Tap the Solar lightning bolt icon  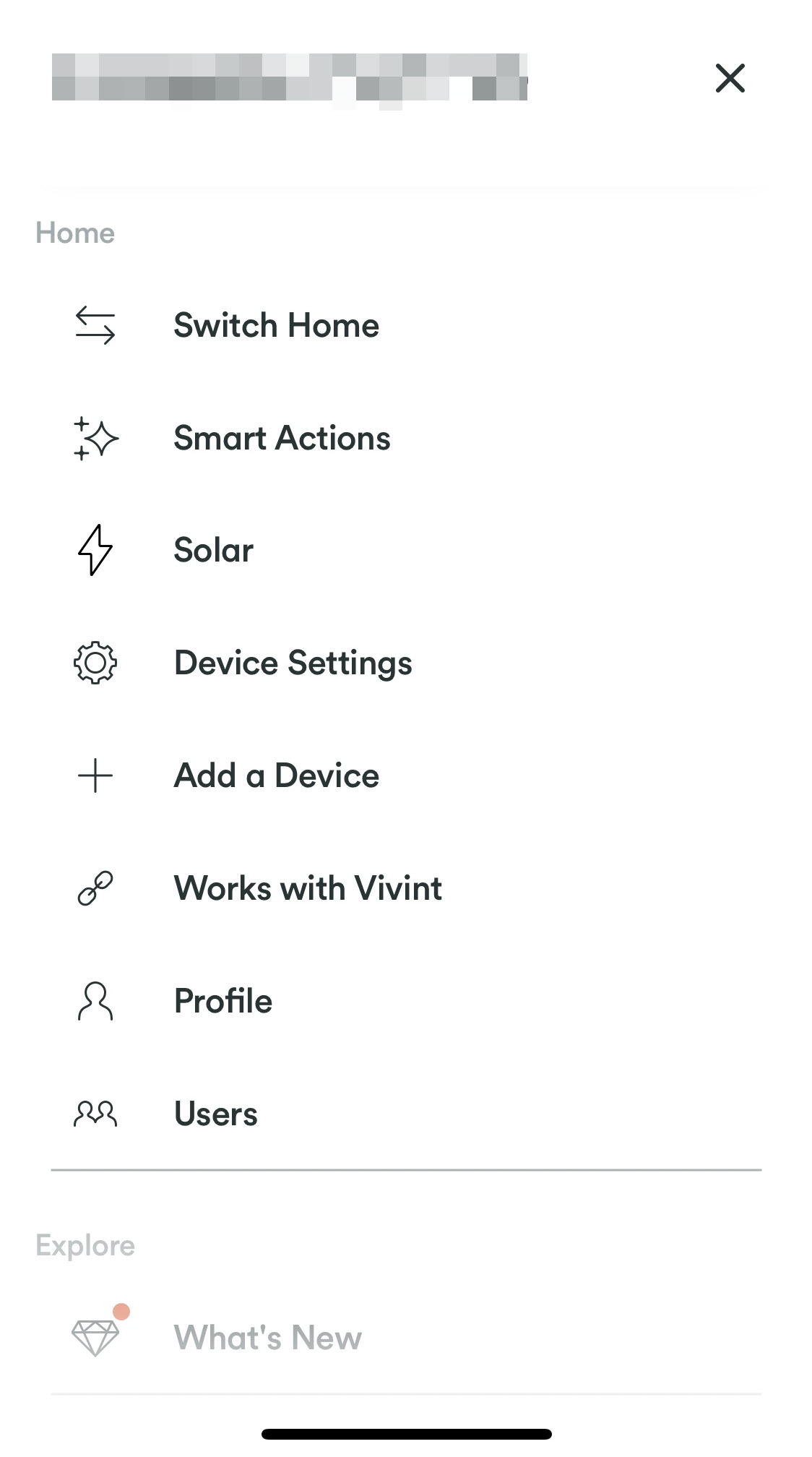coord(94,551)
